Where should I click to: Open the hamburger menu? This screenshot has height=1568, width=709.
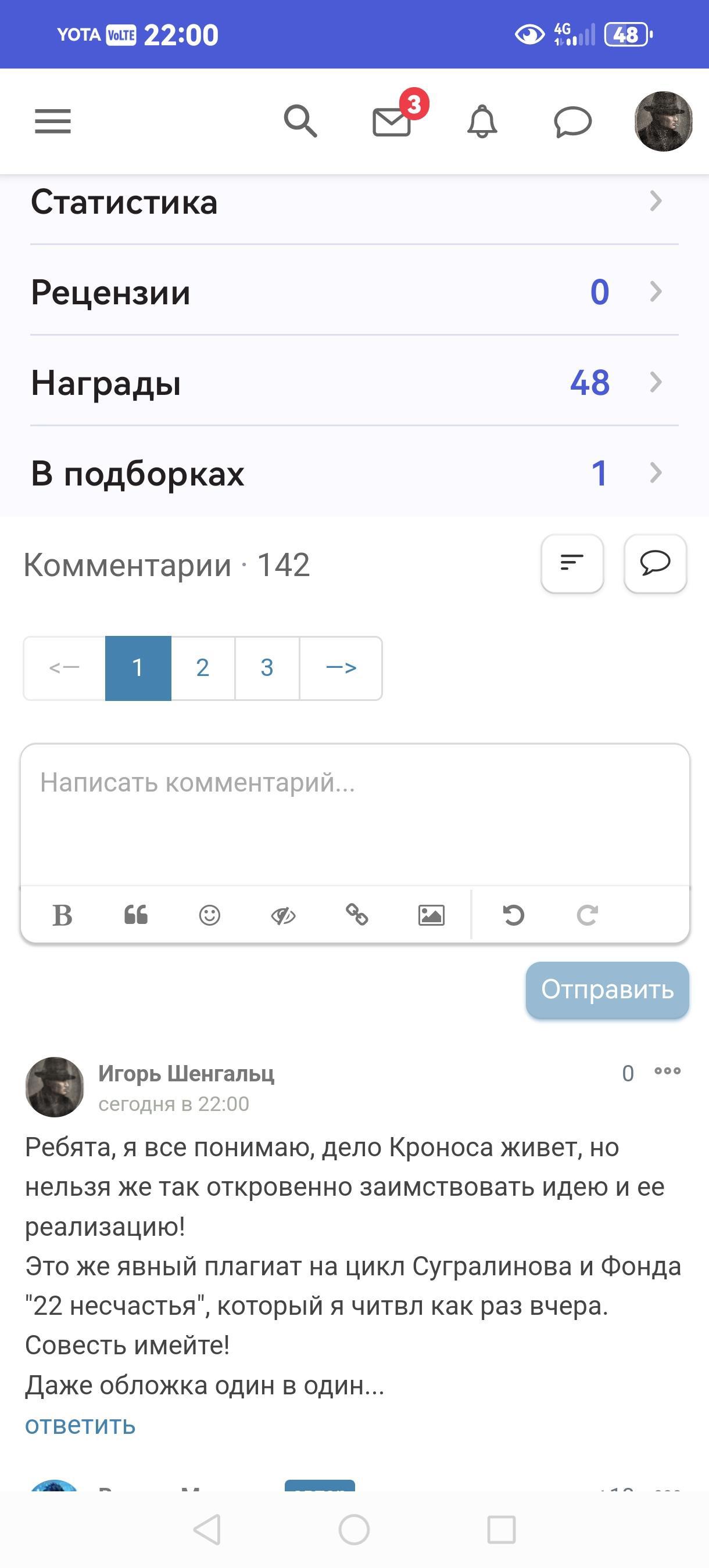pyautogui.click(x=53, y=121)
